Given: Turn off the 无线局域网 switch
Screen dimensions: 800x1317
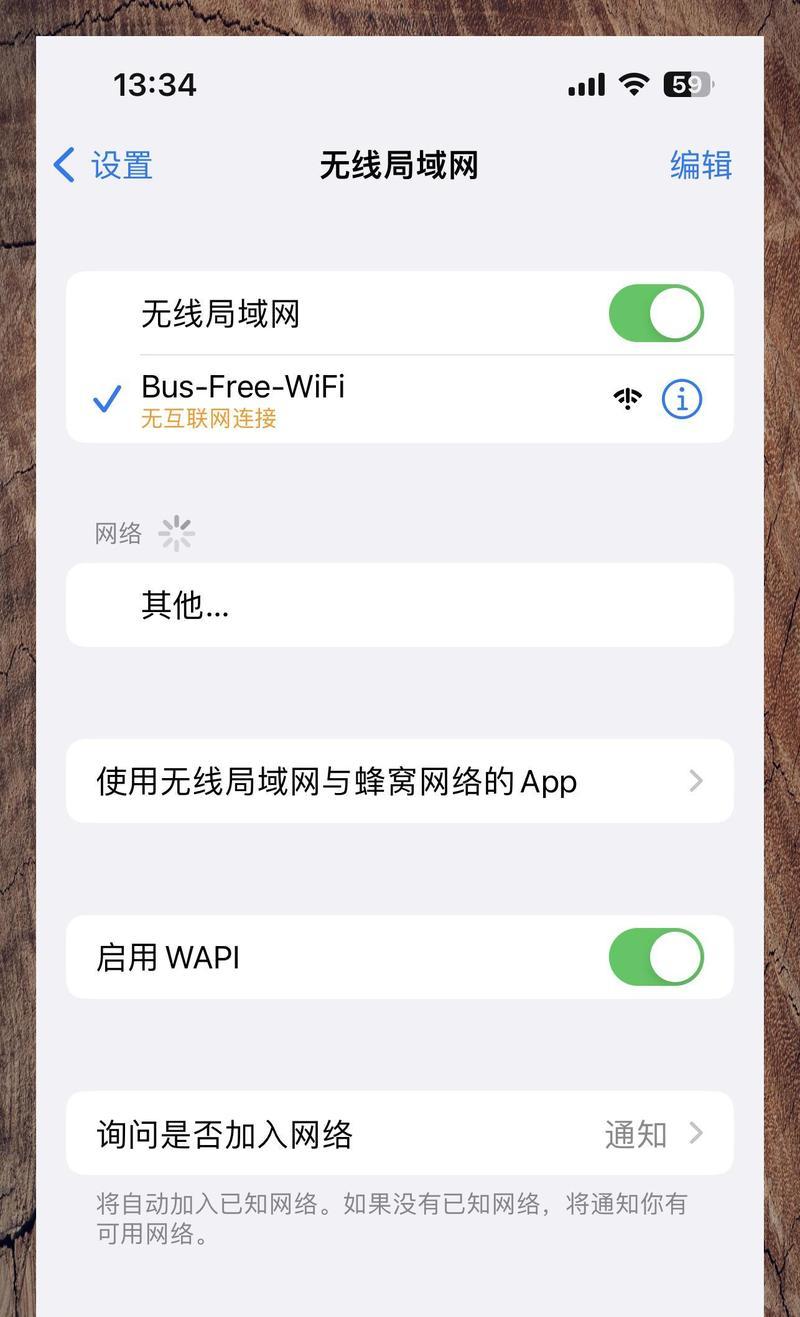Looking at the screenshot, I should (655, 314).
